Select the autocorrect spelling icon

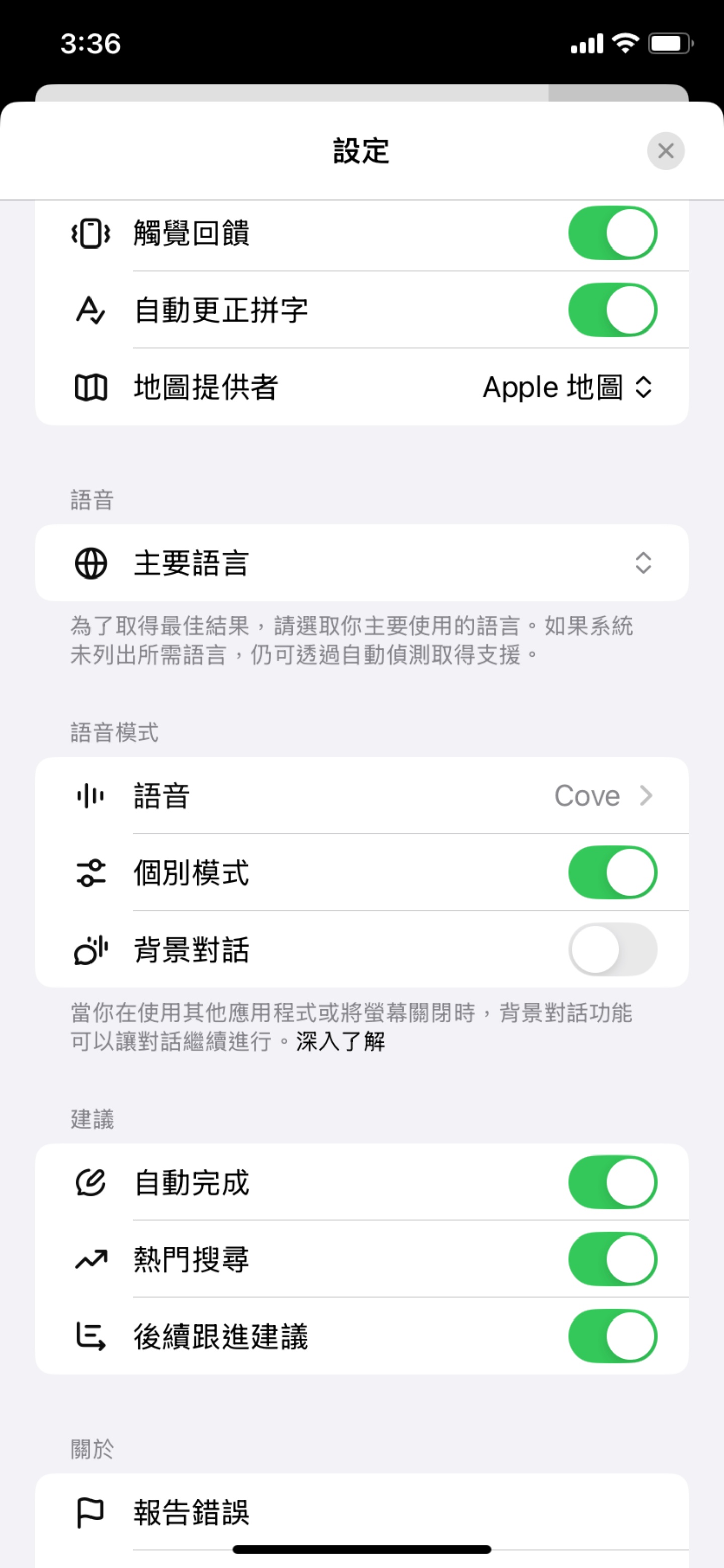90,309
